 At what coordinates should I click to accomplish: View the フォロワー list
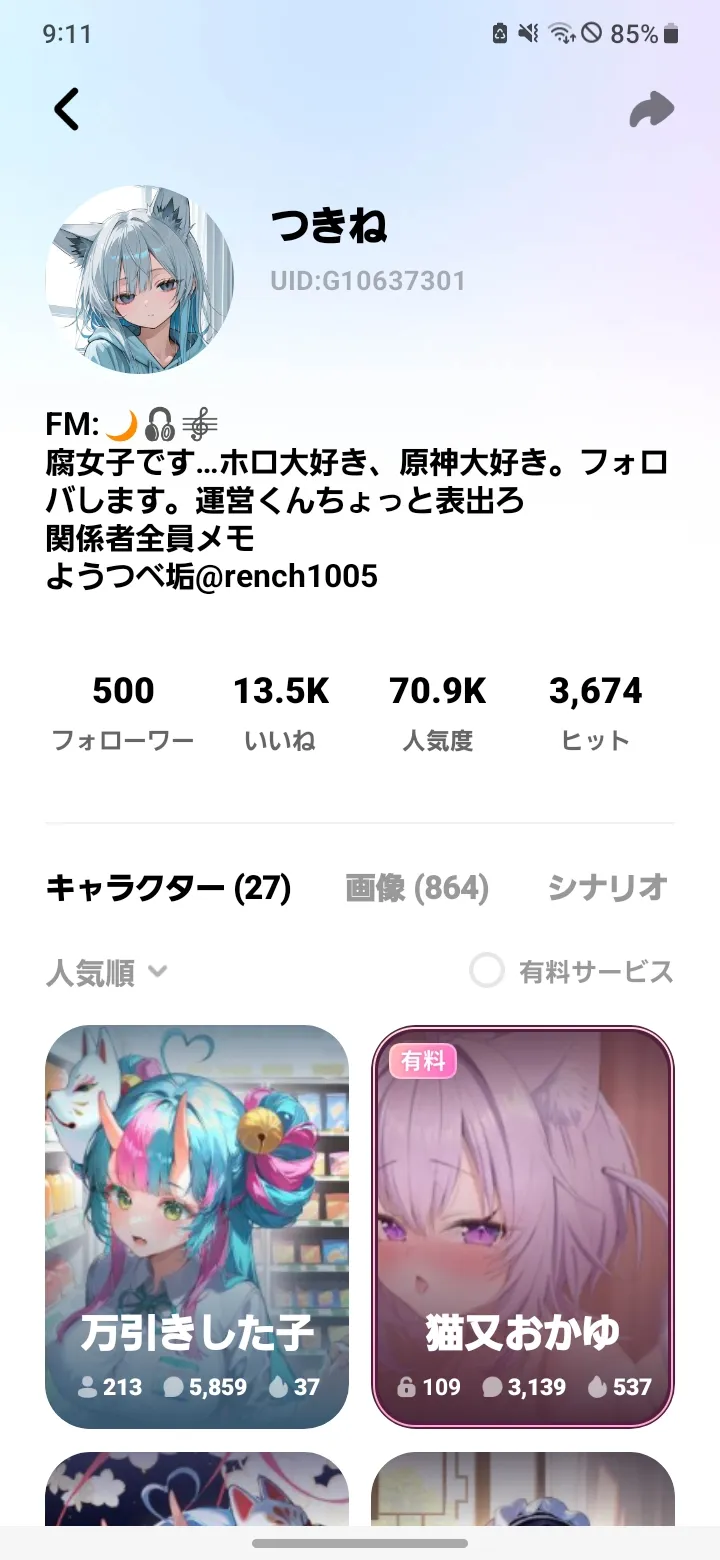coord(123,714)
